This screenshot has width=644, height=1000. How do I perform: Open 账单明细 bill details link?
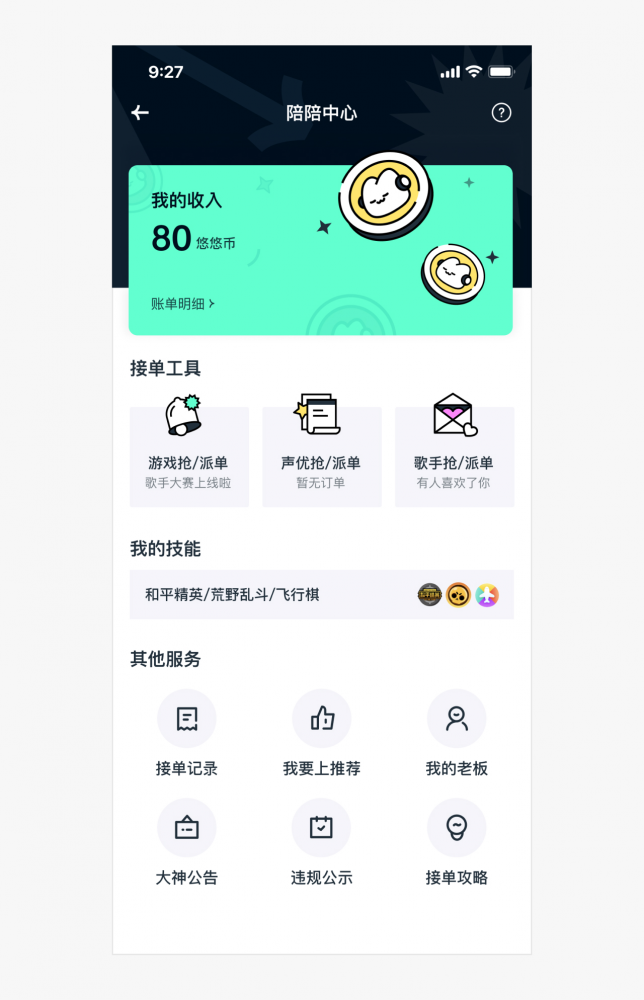tap(183, 303)
